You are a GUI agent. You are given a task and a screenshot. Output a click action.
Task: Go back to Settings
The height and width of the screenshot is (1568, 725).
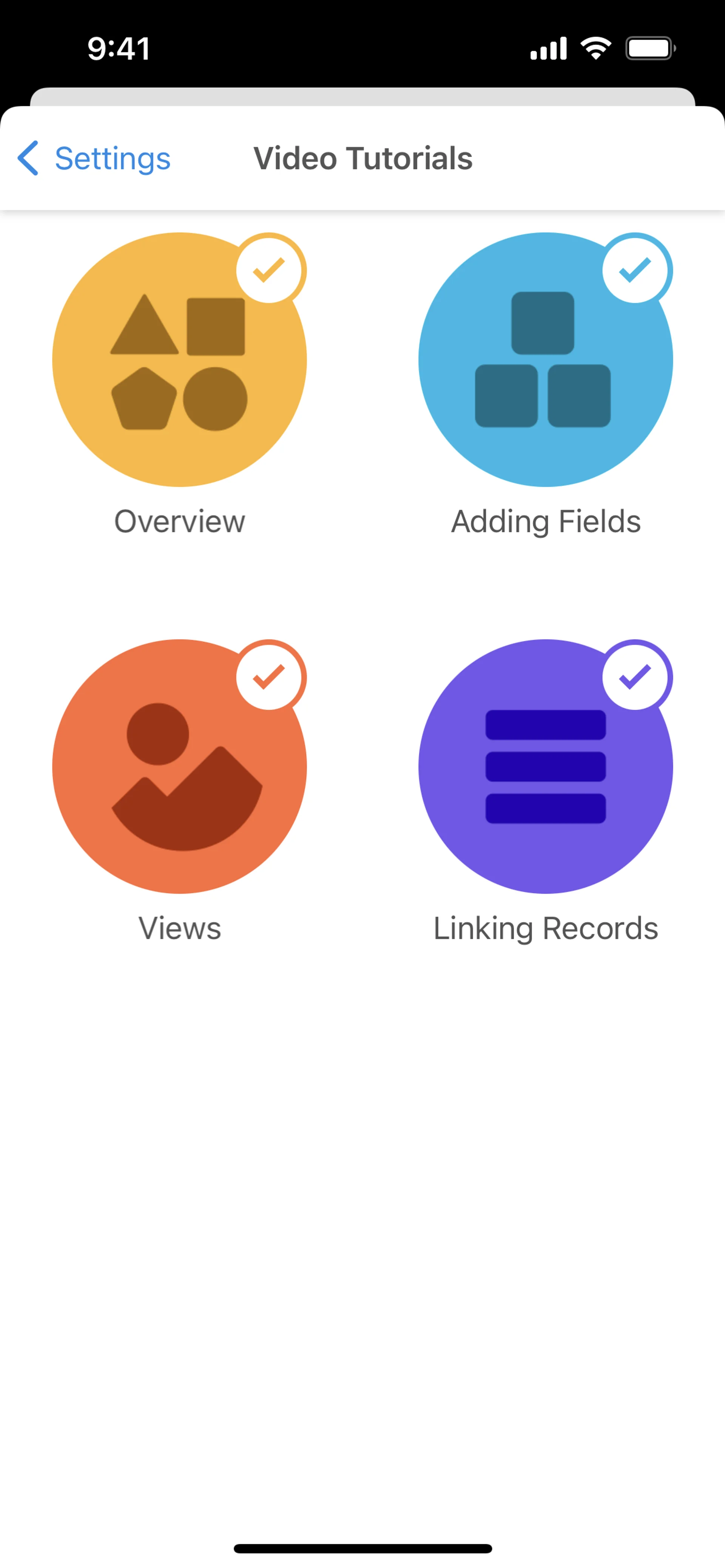point(94,158)
